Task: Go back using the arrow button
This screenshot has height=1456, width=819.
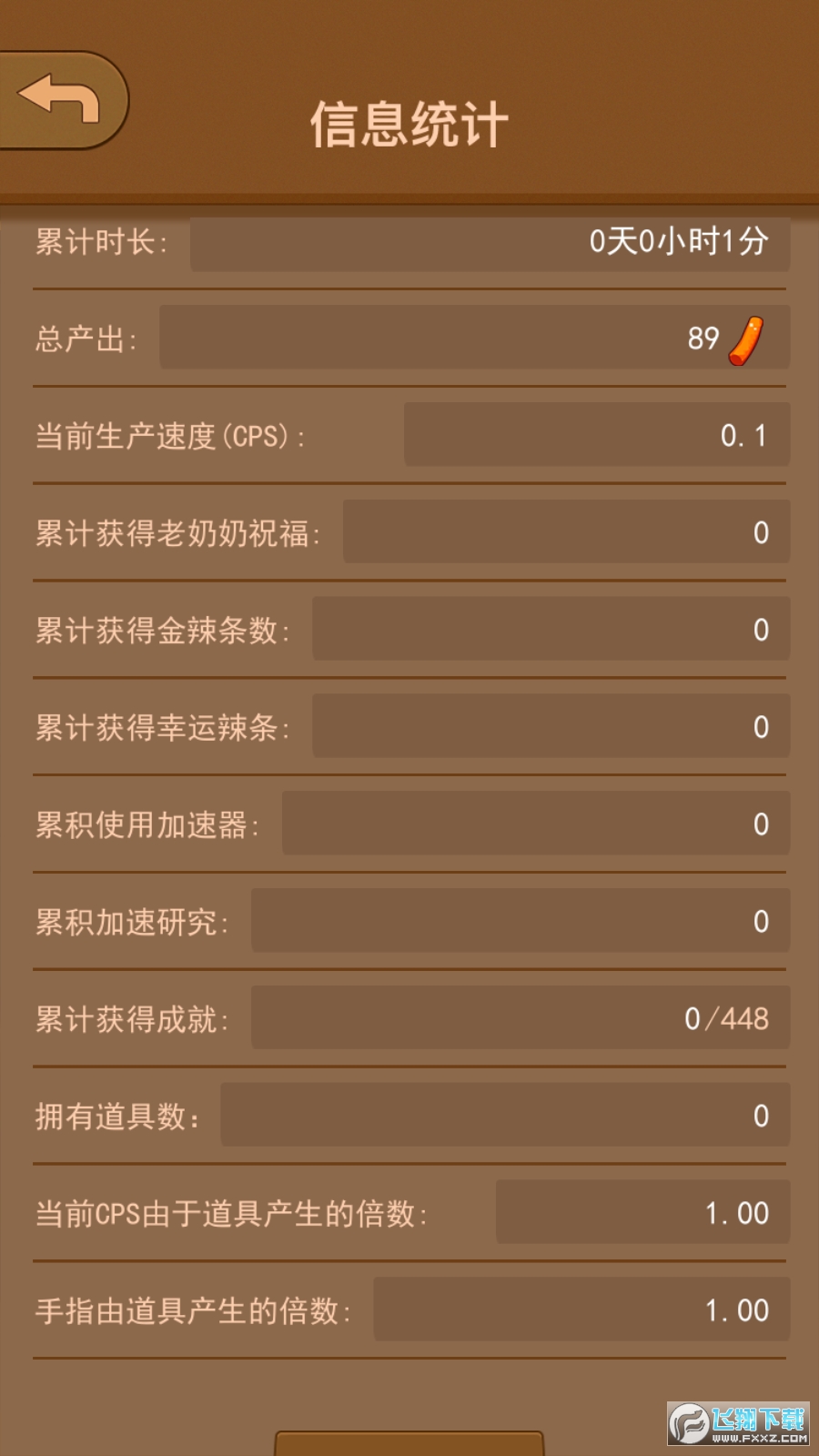Action: pos(60,99)
